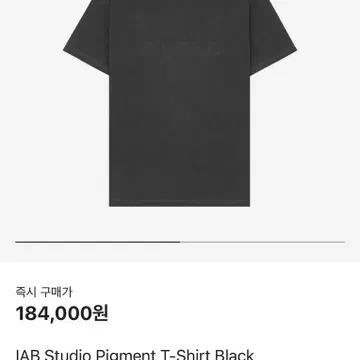
Task: Tap the image carousel progress indicator
Action: [180, 242]
